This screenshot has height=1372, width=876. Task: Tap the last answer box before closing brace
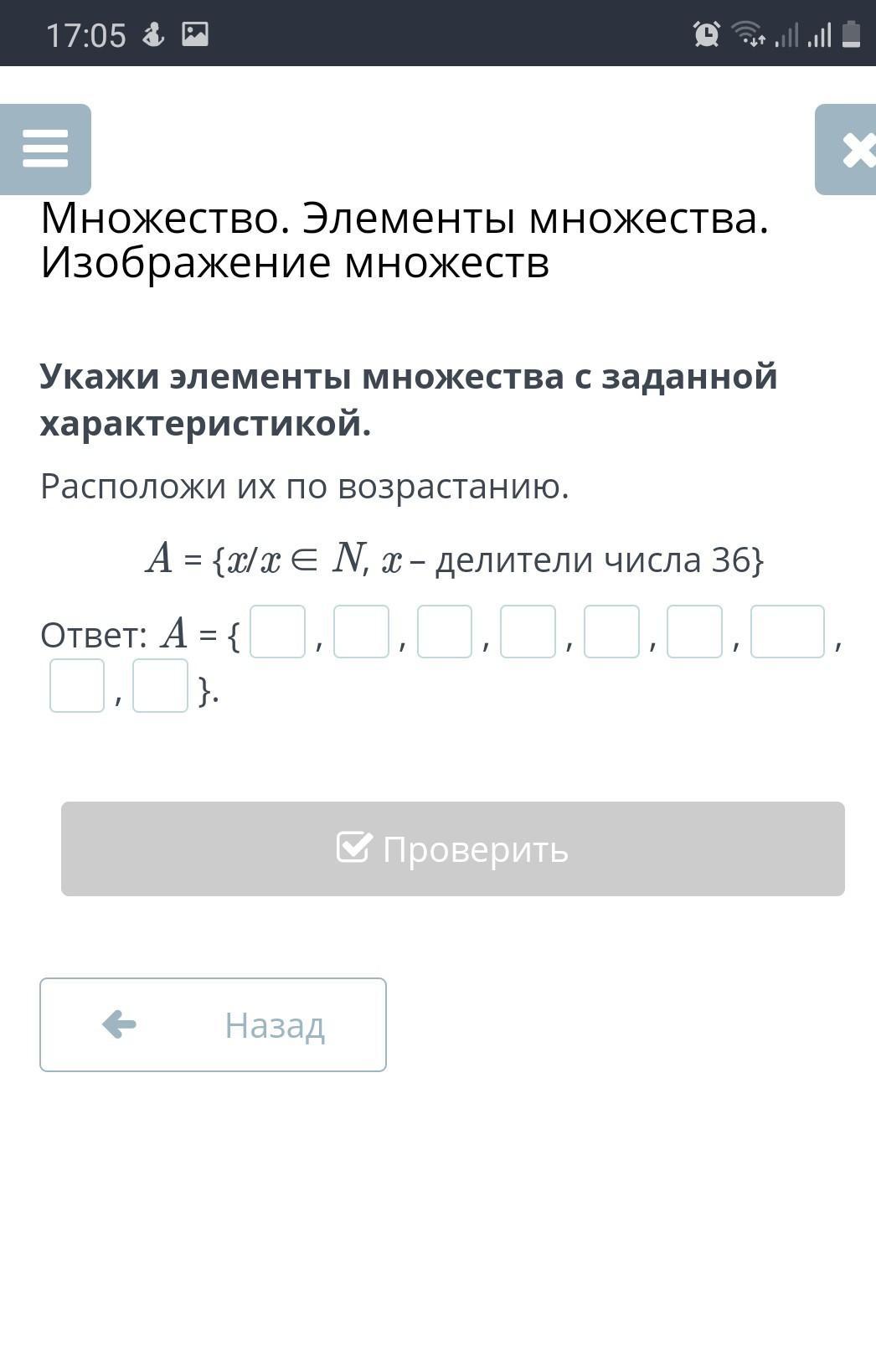(x=160, y=686)
